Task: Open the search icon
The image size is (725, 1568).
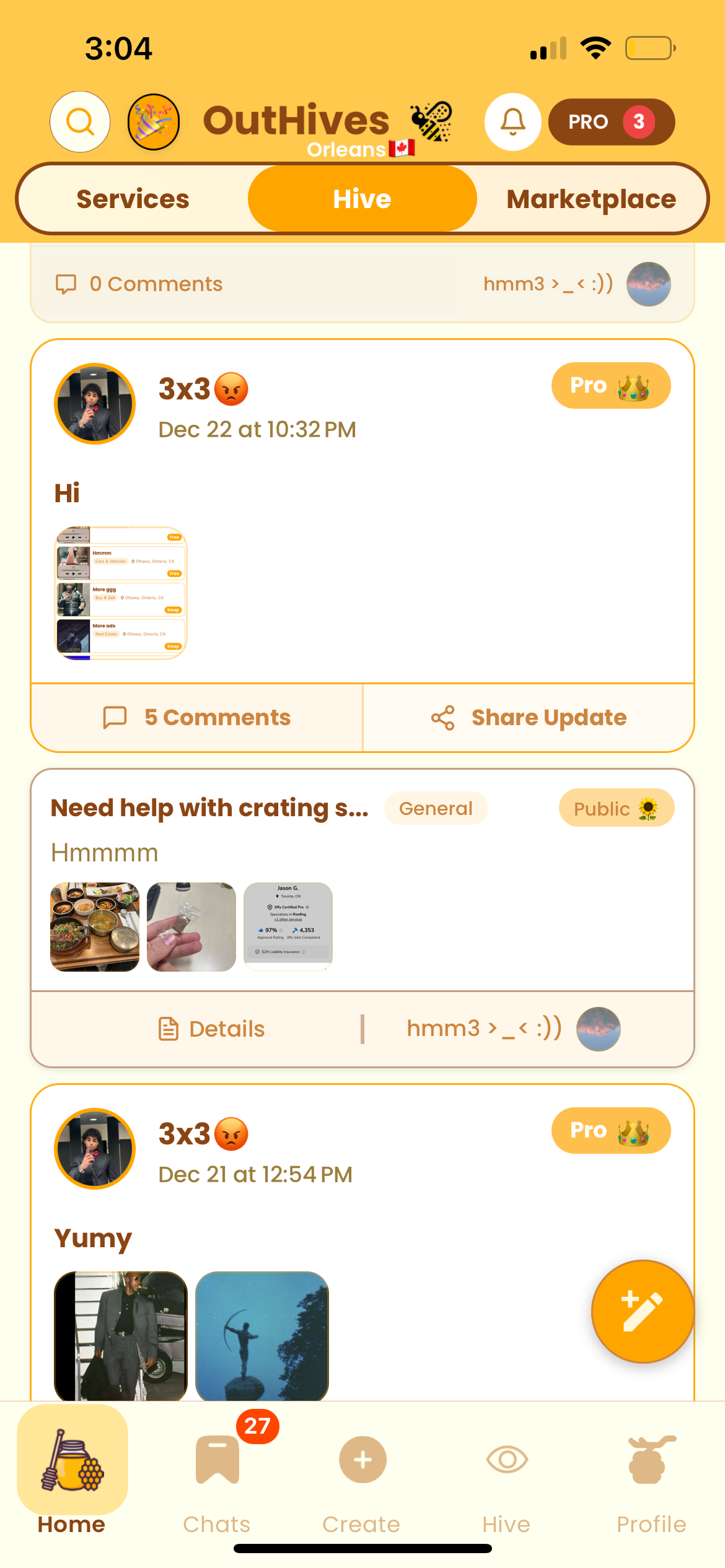Action: click(80, 122)
